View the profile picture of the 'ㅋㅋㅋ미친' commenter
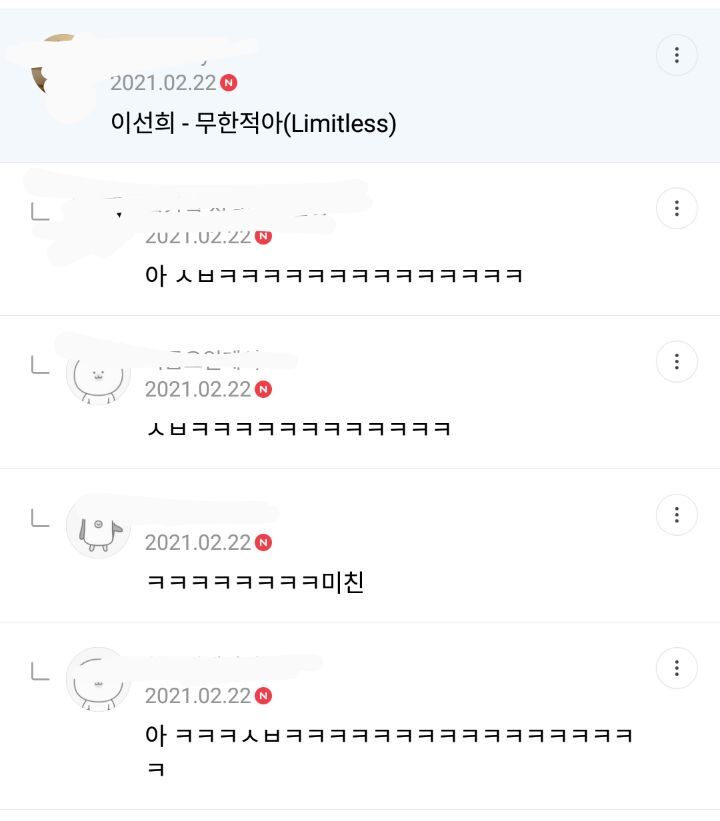The image size is (720, 821). [x=98, y=526]
